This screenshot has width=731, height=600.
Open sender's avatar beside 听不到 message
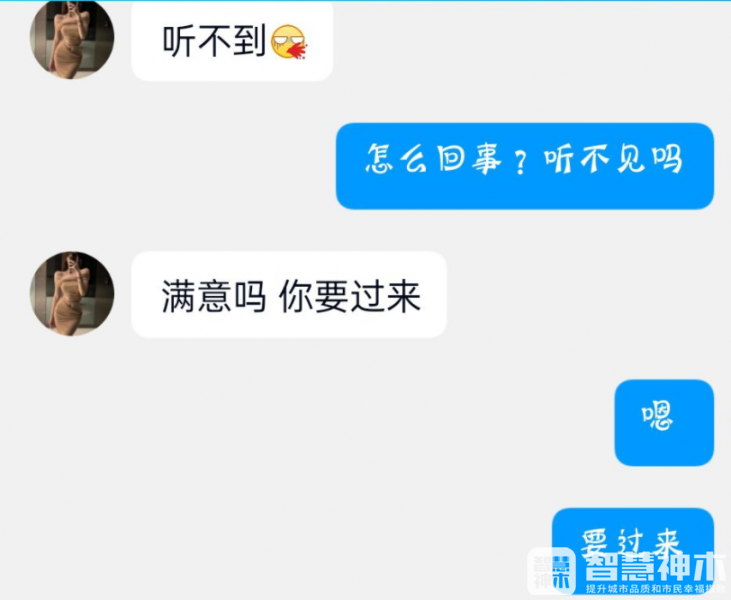coord(71,39)
